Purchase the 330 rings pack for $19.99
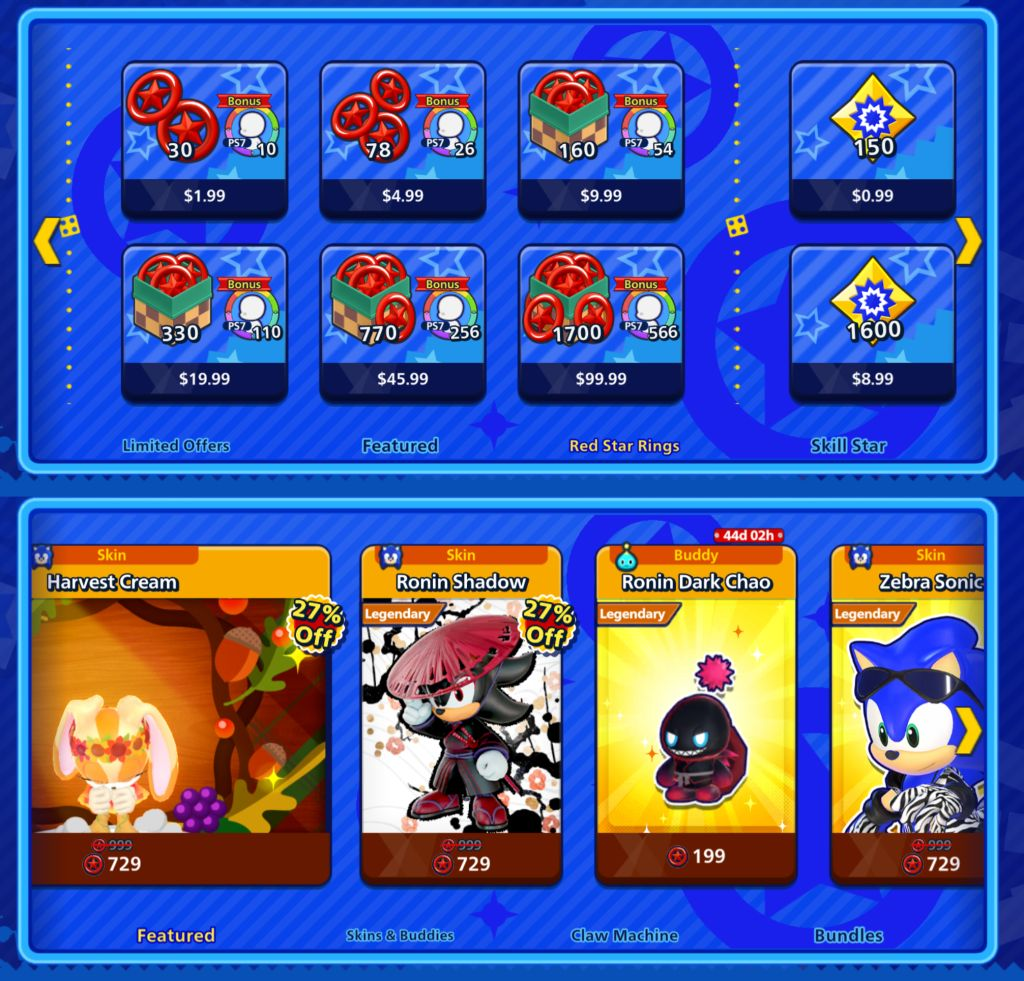Viewport: 1024px width, 981px height. (x=204, y=323)
